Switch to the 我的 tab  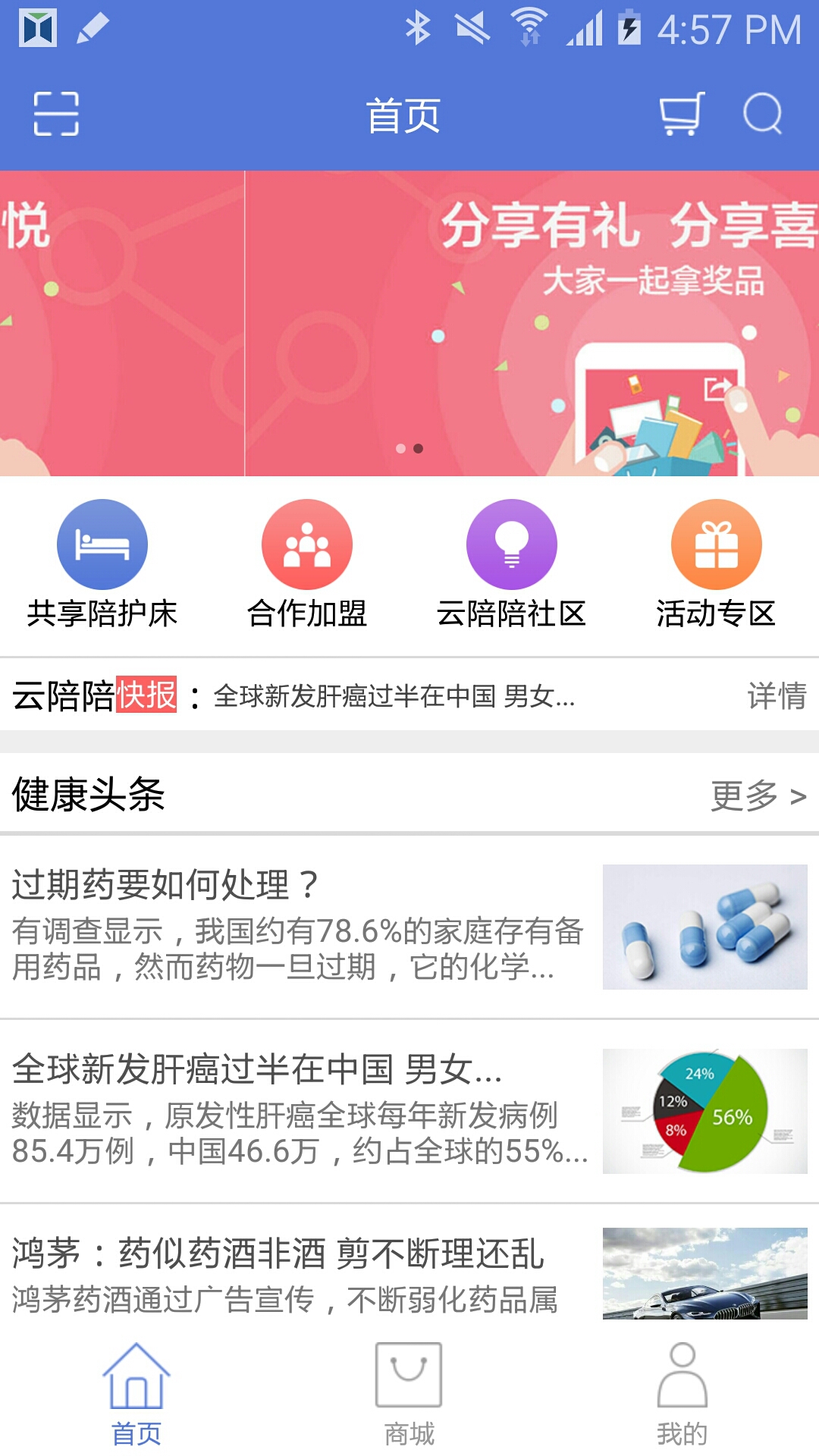pyautogui.click(x=682, y=1394)
